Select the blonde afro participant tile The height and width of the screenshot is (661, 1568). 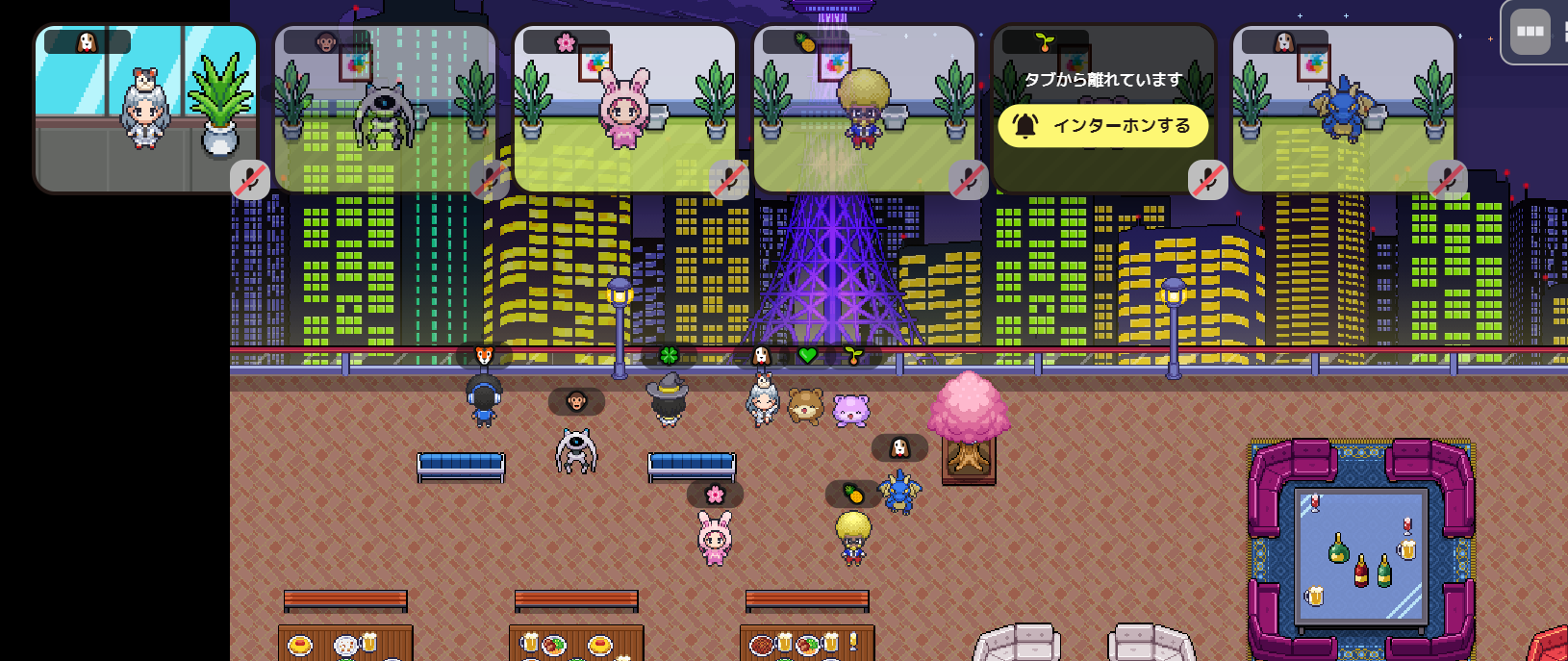pos(864,109)
